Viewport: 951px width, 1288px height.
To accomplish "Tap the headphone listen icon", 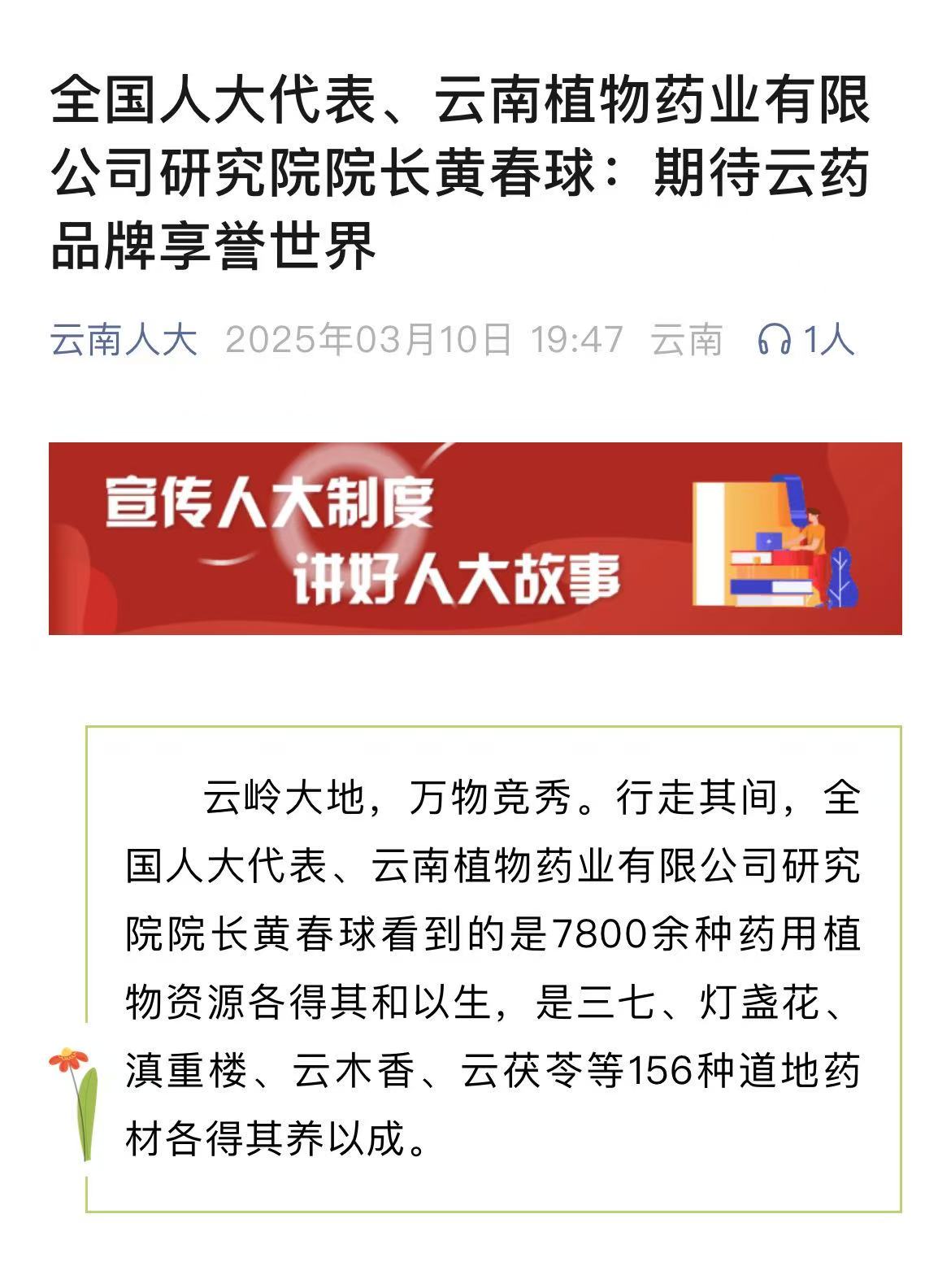I will (774, 339).
